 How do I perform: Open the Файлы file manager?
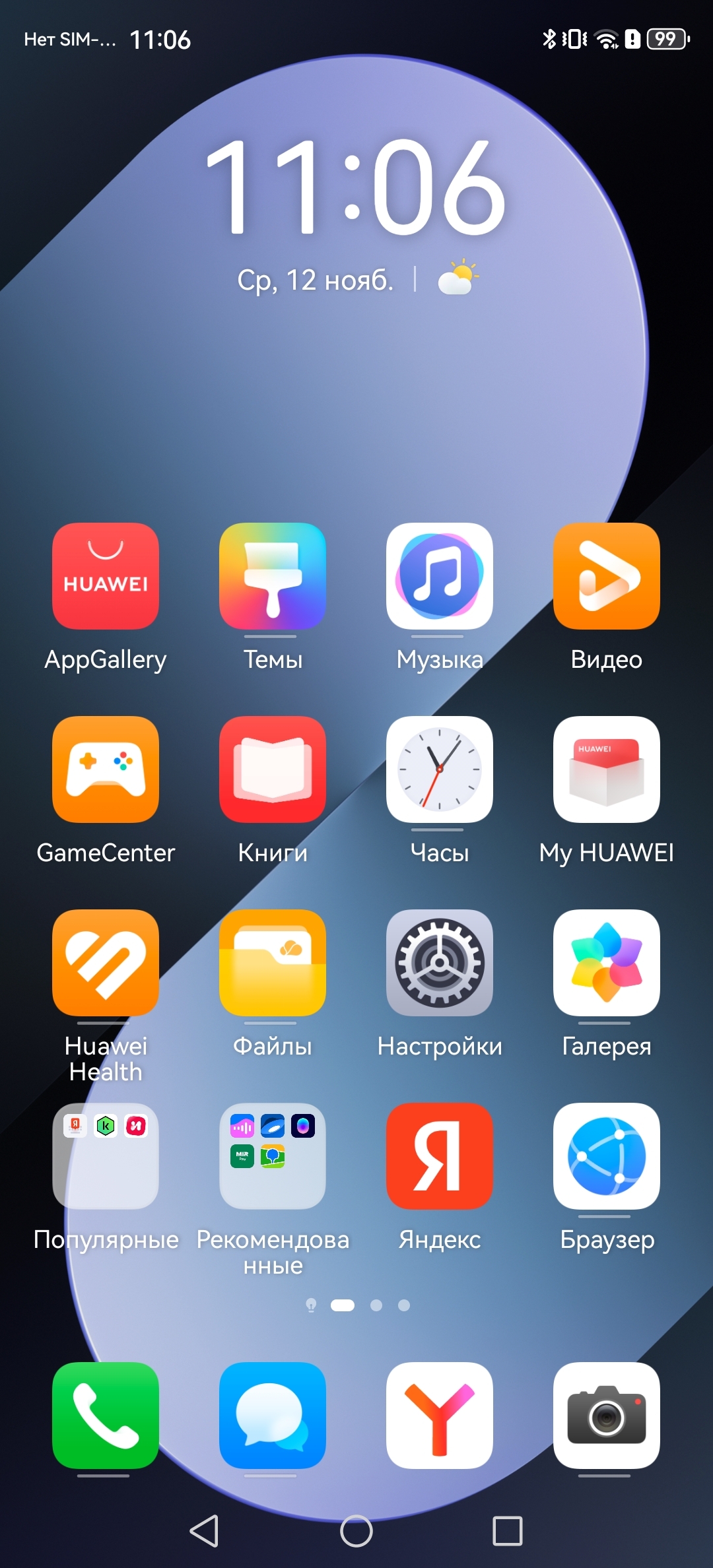point(273,962)
